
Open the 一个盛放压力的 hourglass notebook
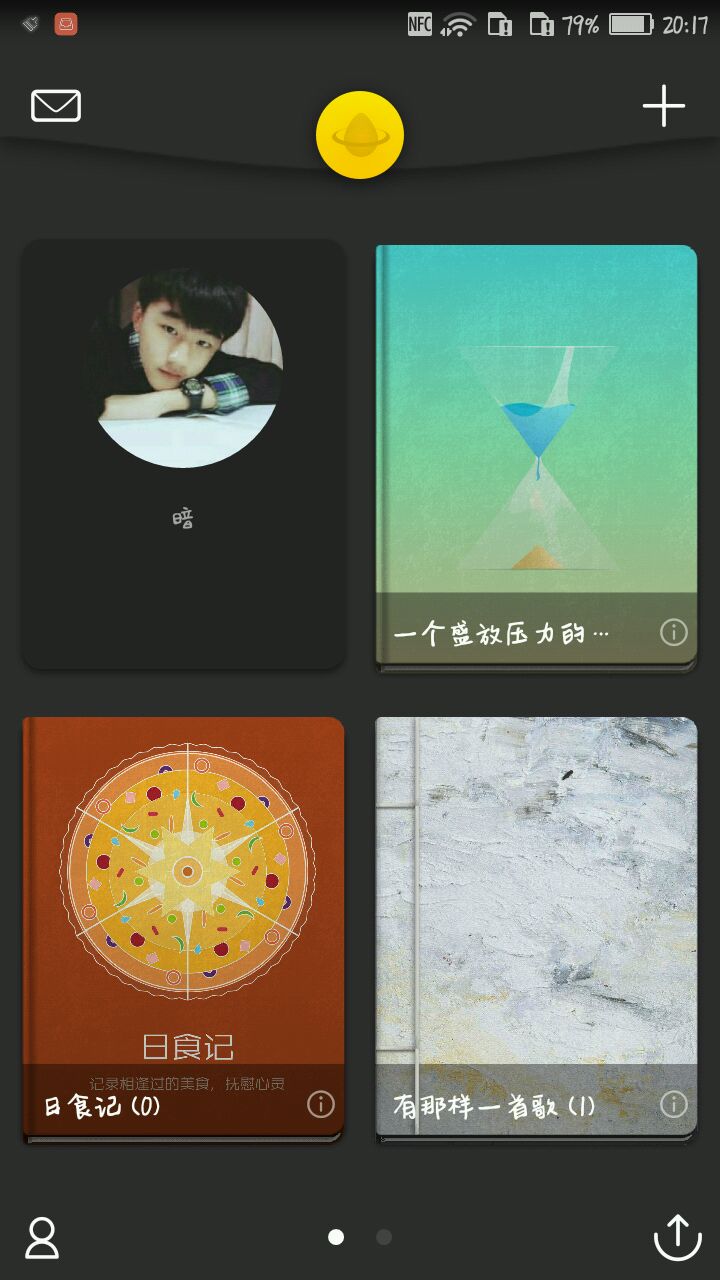pyautogui.click(x=536, y=420)
